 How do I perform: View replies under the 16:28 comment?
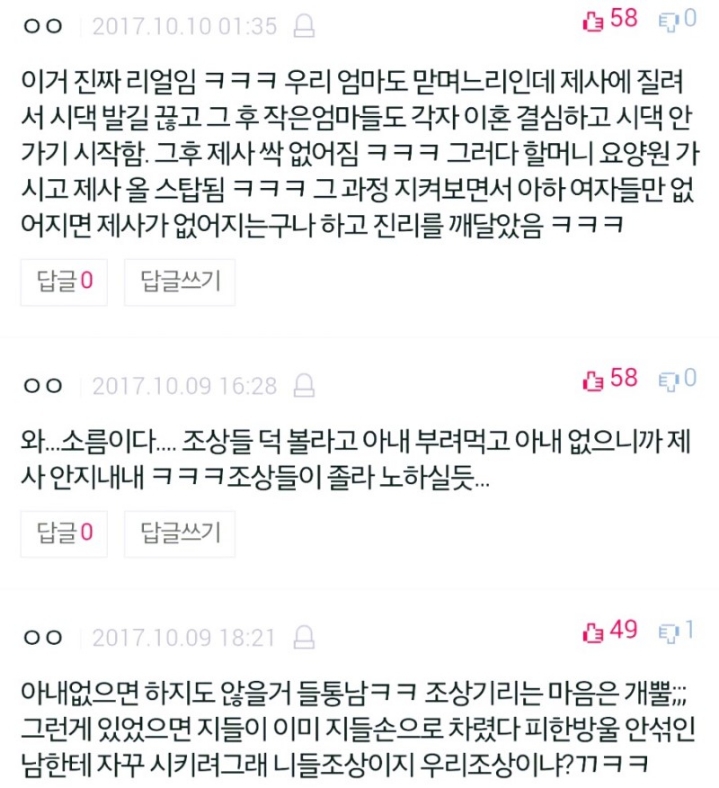(x=64, y=534)
